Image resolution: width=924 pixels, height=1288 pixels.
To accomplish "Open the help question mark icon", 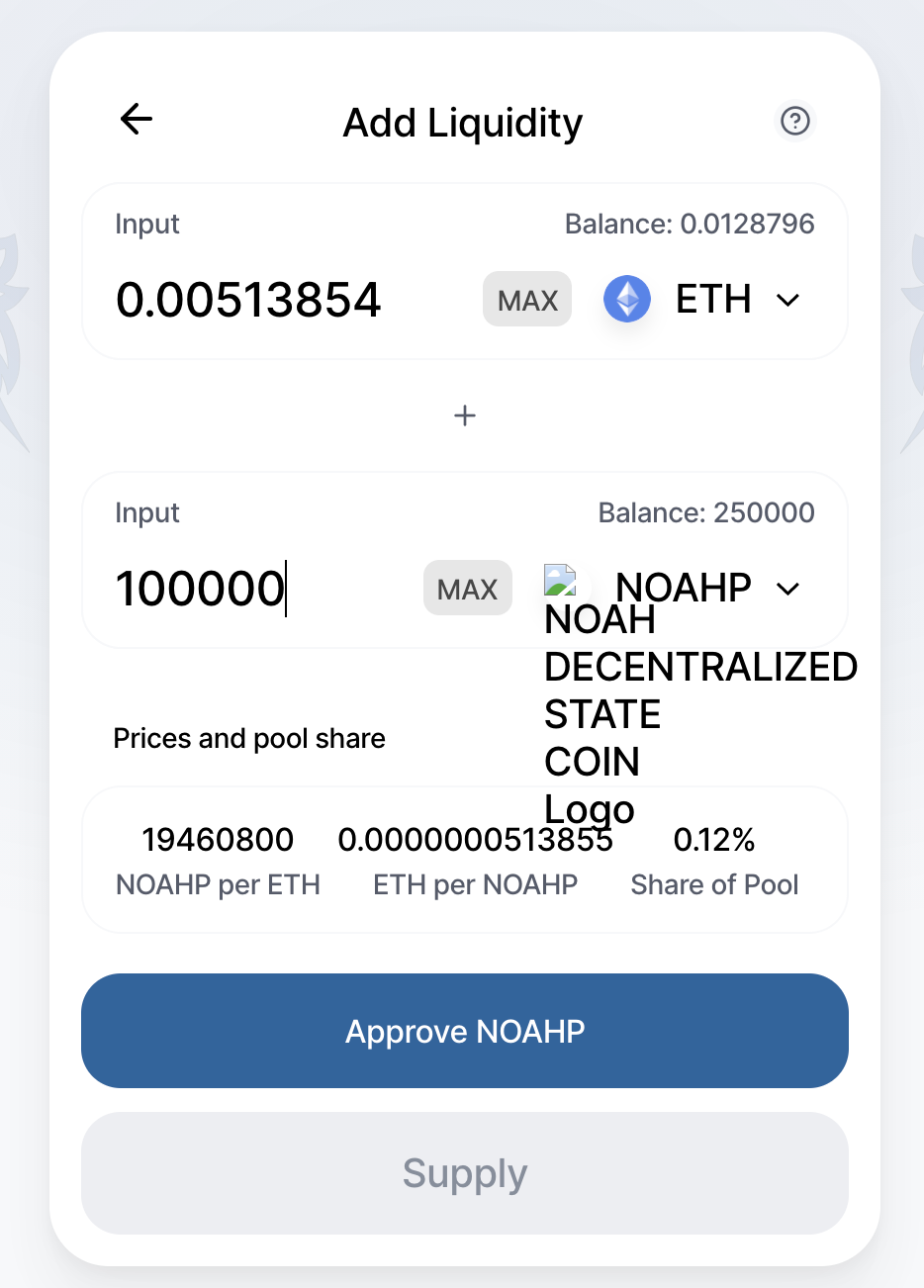I will [x=794, y=121].
